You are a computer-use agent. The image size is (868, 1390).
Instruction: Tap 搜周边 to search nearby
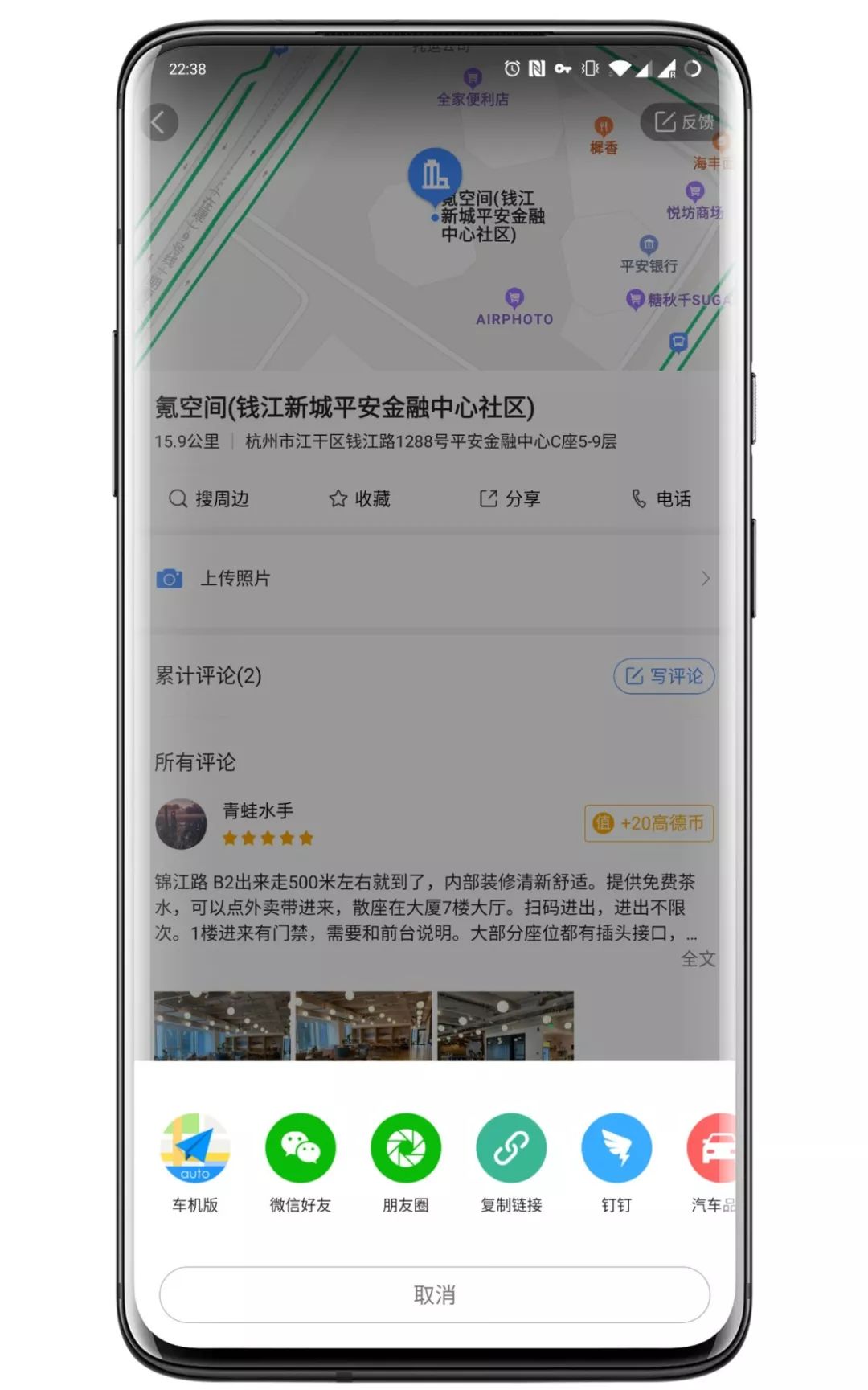pyautogui.click(x=209, y=498)
